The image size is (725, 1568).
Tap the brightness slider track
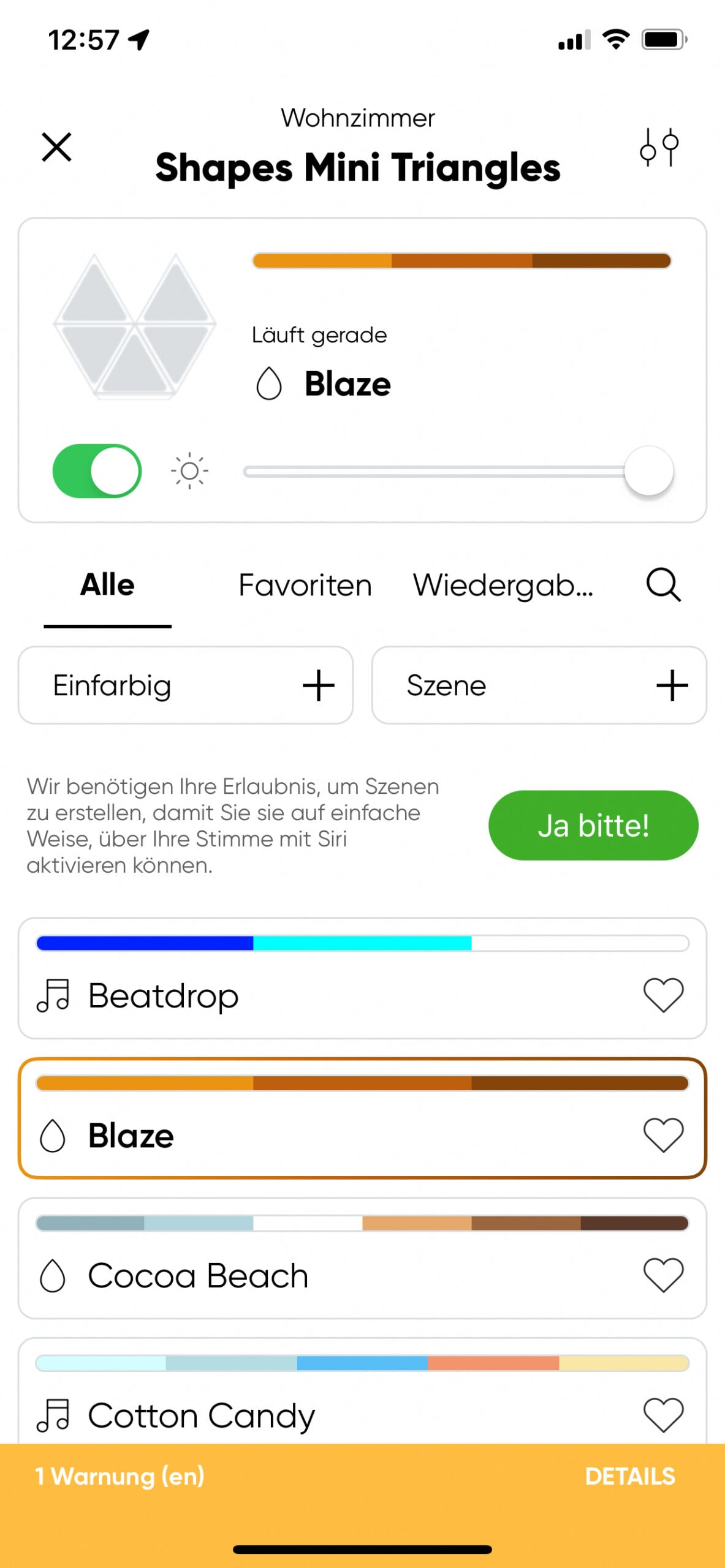coord(429,471)
